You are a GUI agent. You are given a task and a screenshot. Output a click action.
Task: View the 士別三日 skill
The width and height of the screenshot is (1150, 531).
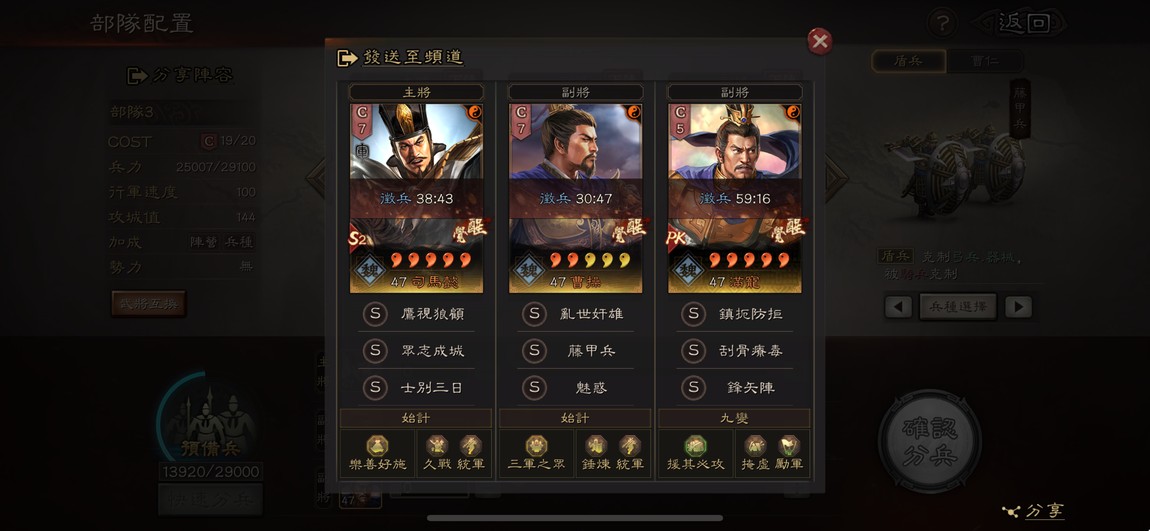[416, 387]
